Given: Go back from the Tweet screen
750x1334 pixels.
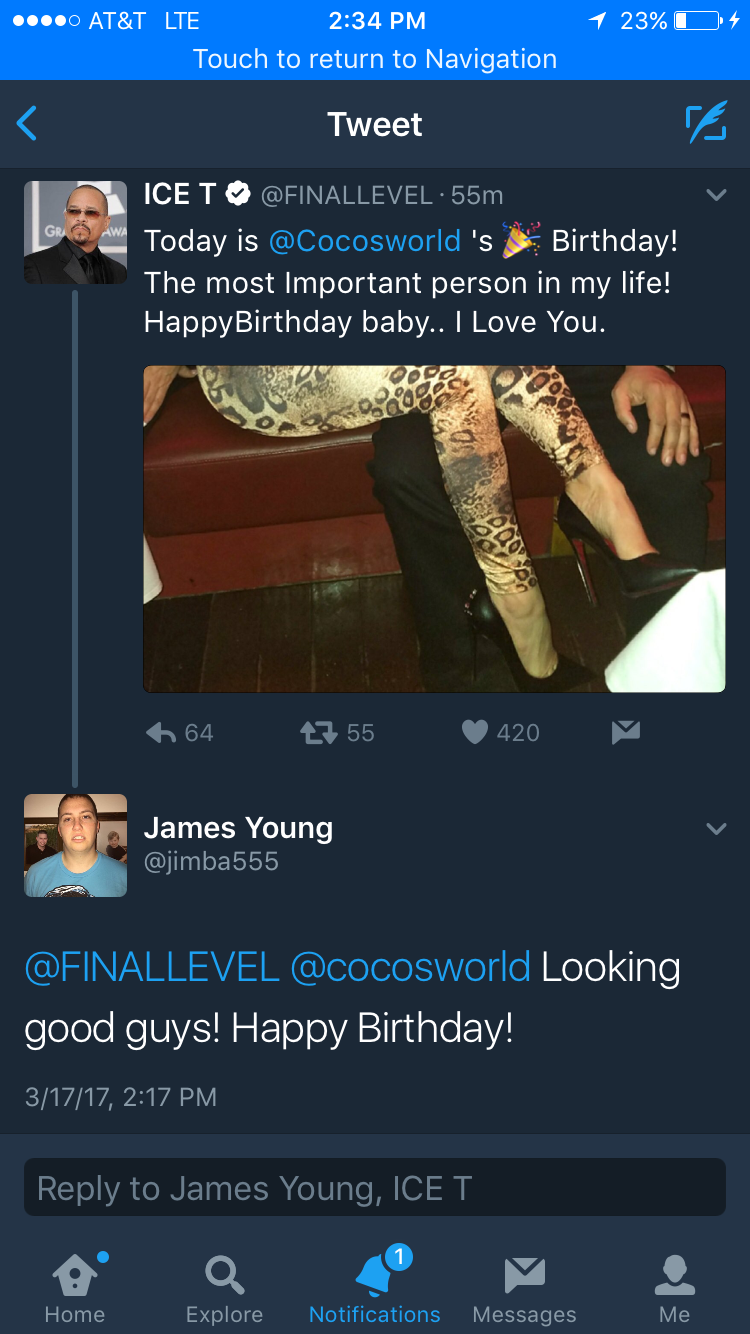Looking at the screenshot, I should tap(27, 124).
